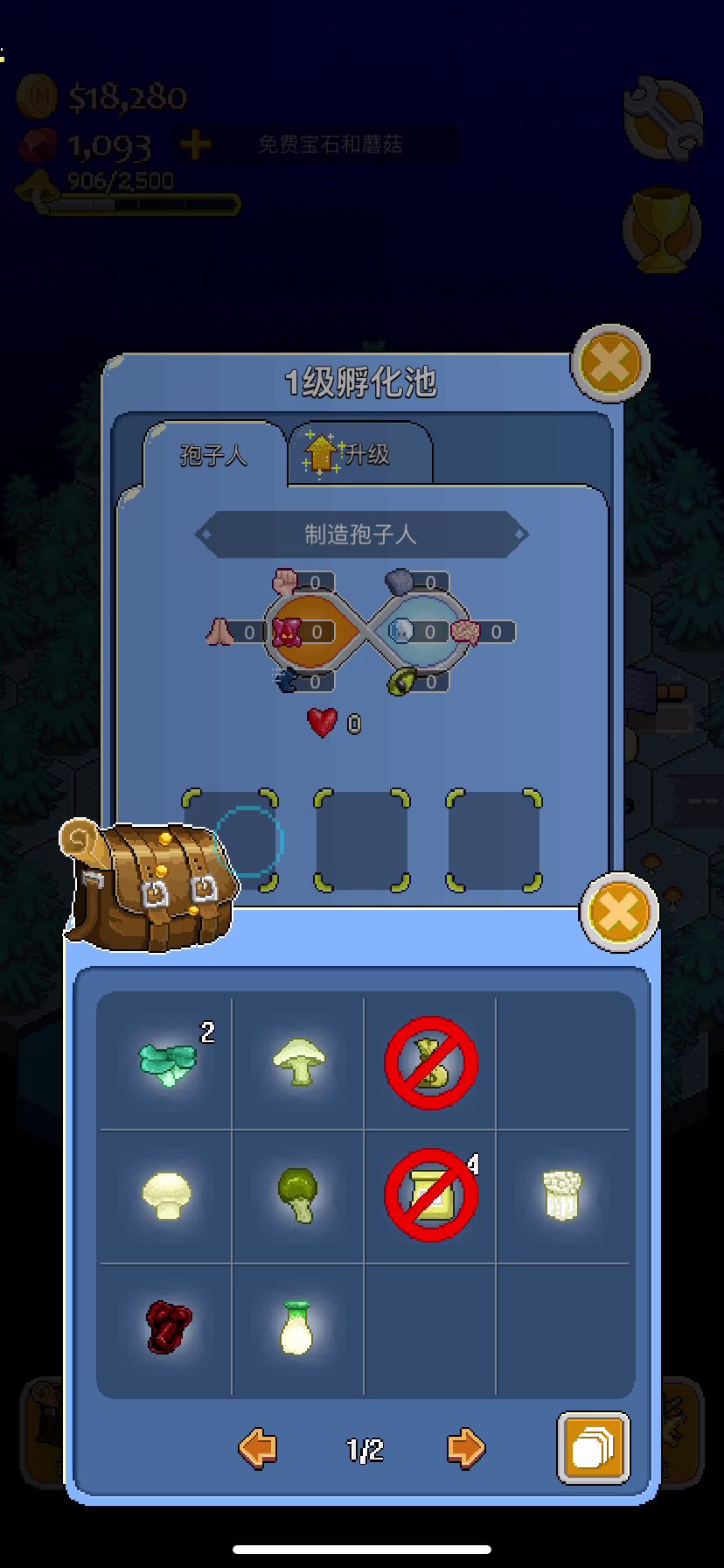Close the 1级孵化池 dialog

[609, 363]
